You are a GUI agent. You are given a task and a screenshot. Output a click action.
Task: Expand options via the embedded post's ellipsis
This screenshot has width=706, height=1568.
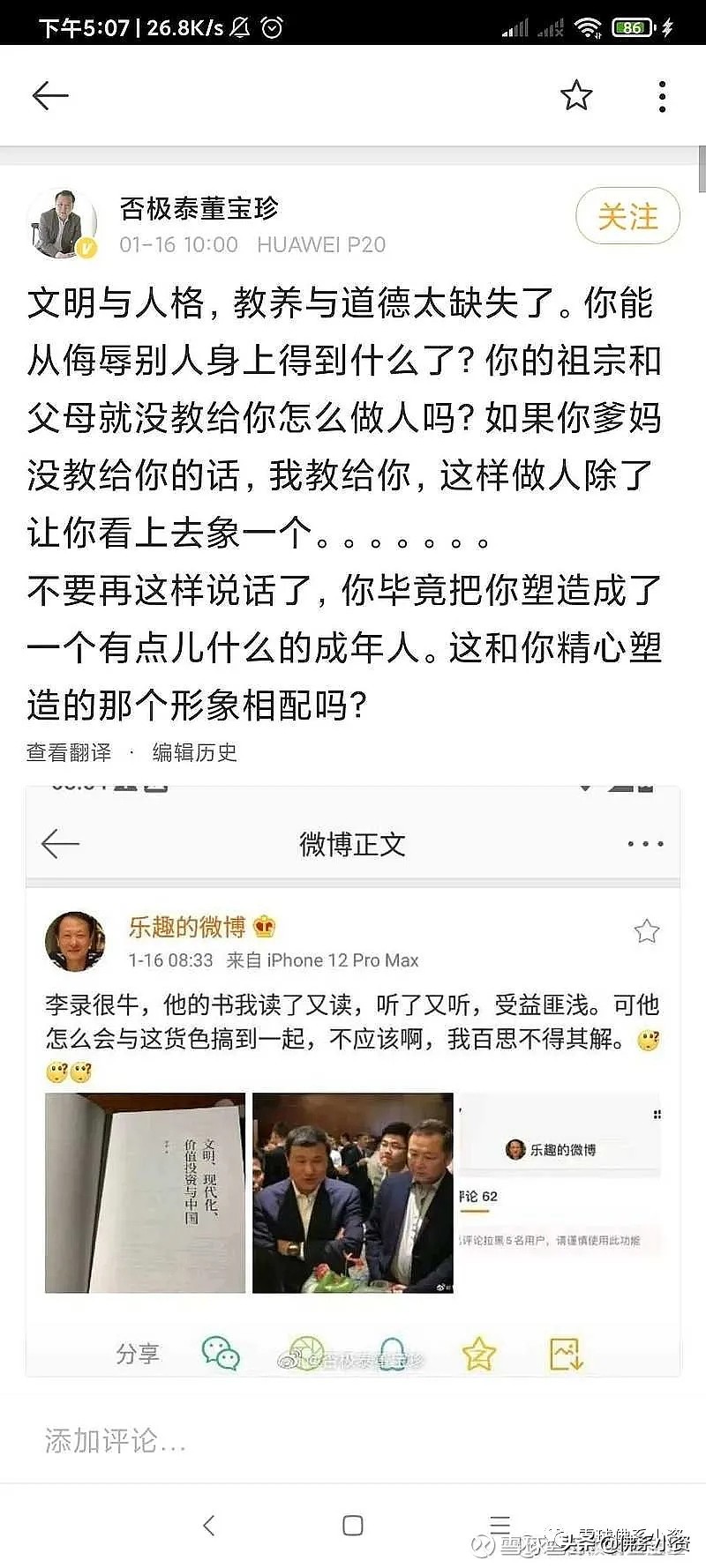point(639,844)
